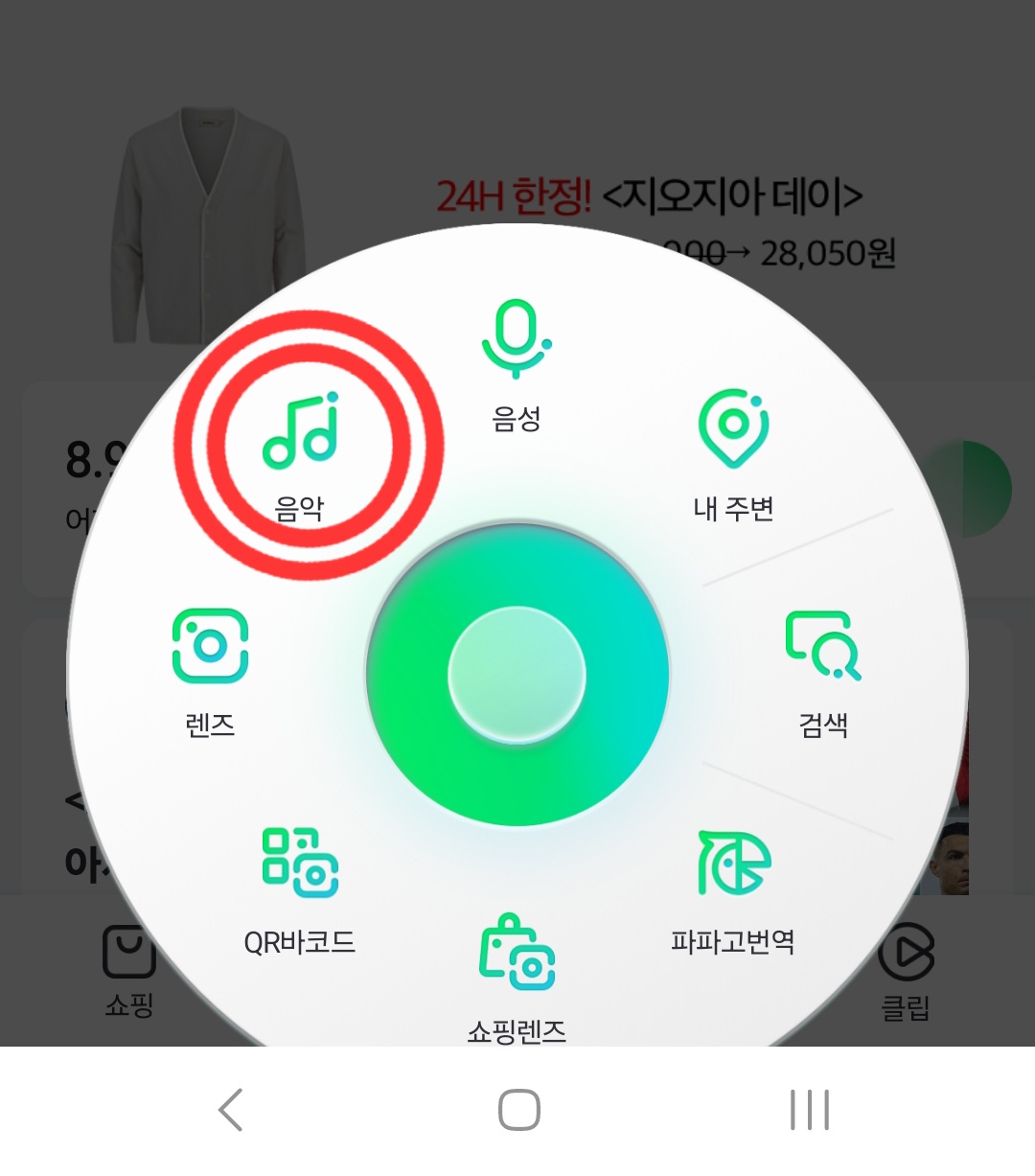Select the 음악 music recognition icon
This screenshot has height=1176, width=1035.
pyautogui.click(x=300, y=431)
